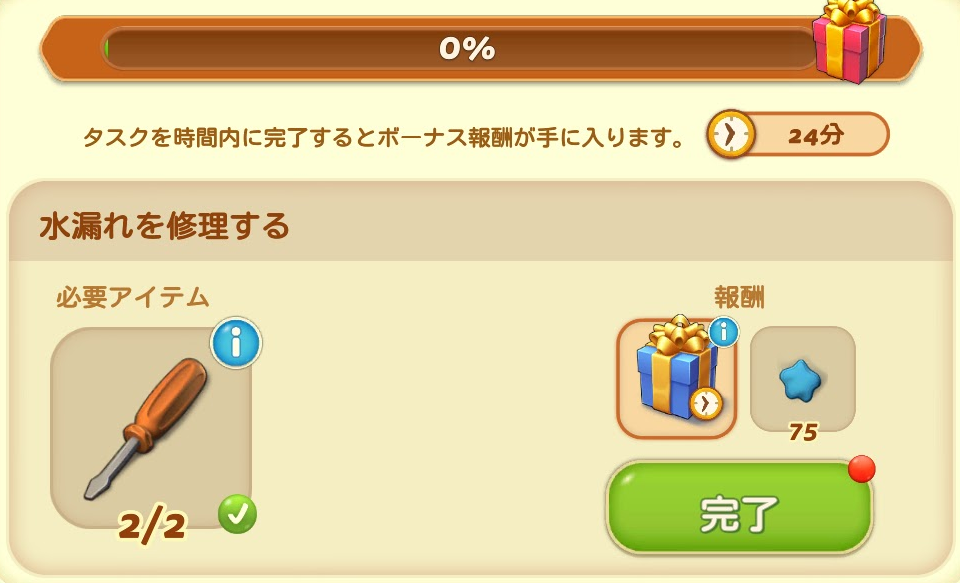Tap the green 完了 button
Image resolution: width=960 pixels, height=583 pixels.
(x=739, y=508)
